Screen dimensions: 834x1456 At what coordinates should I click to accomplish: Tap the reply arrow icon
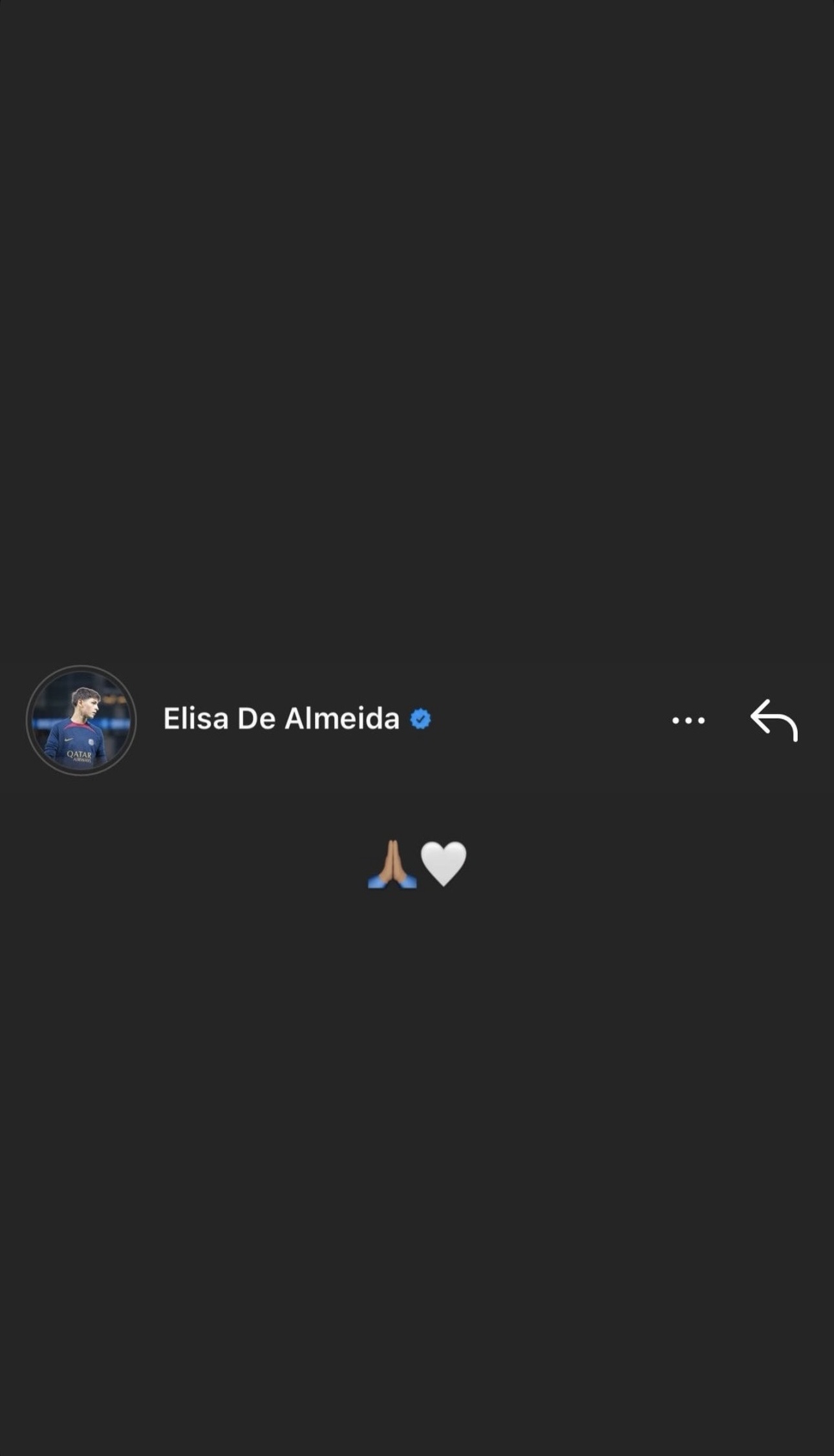(774, 720)
